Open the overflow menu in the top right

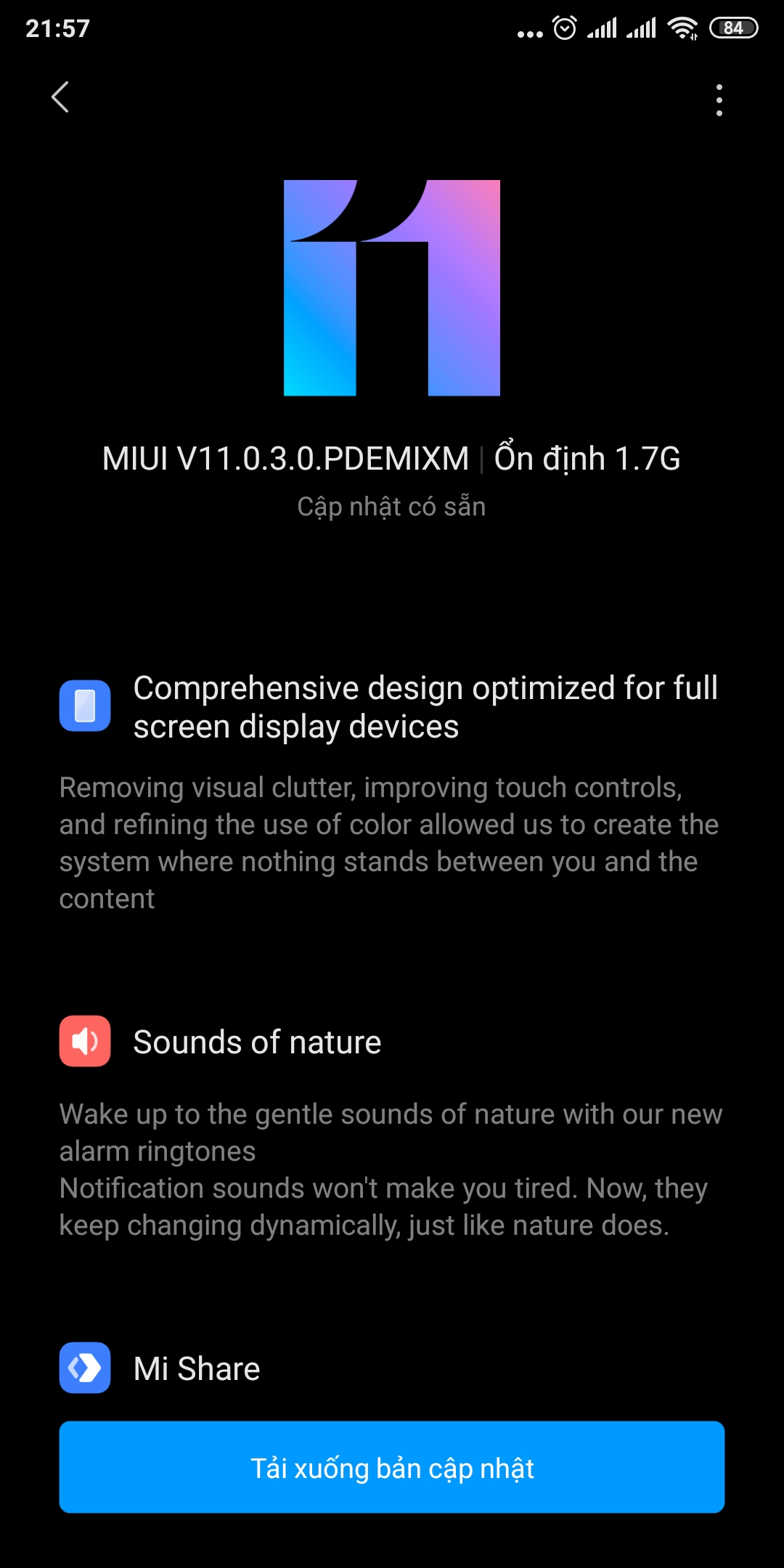719,99
